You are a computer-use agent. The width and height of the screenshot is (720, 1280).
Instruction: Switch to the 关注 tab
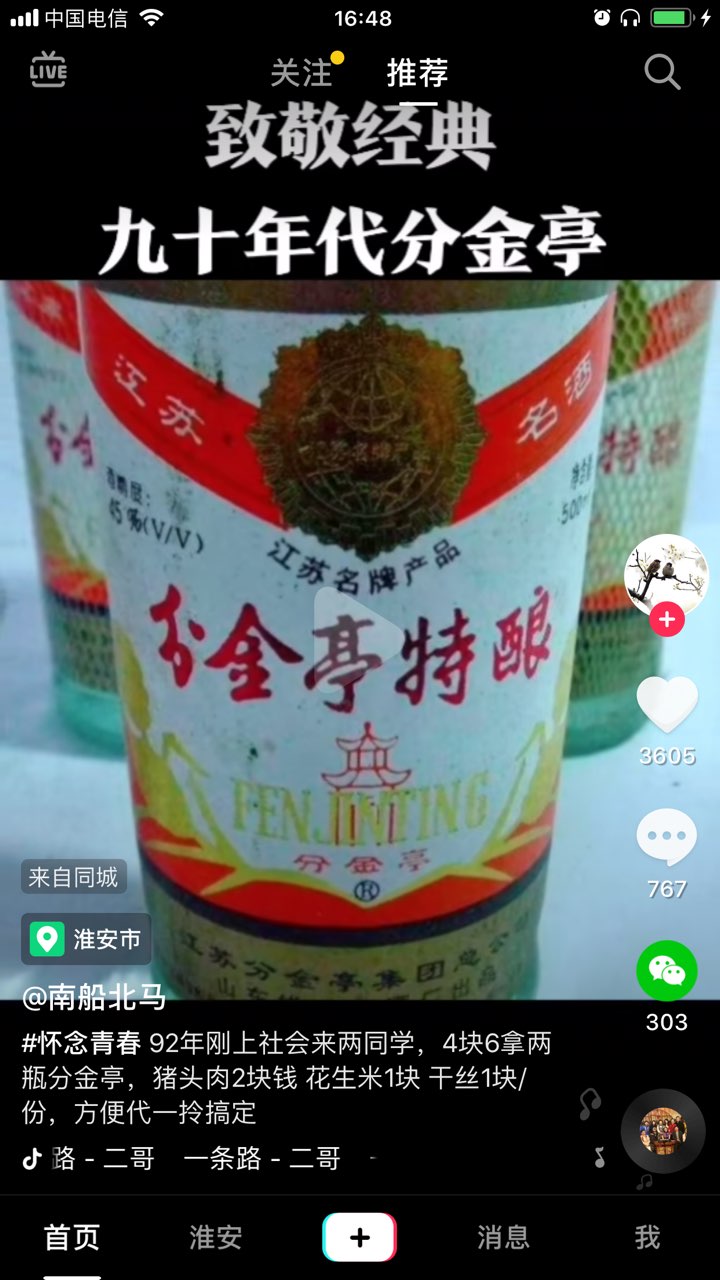click(x=301, y=72)
